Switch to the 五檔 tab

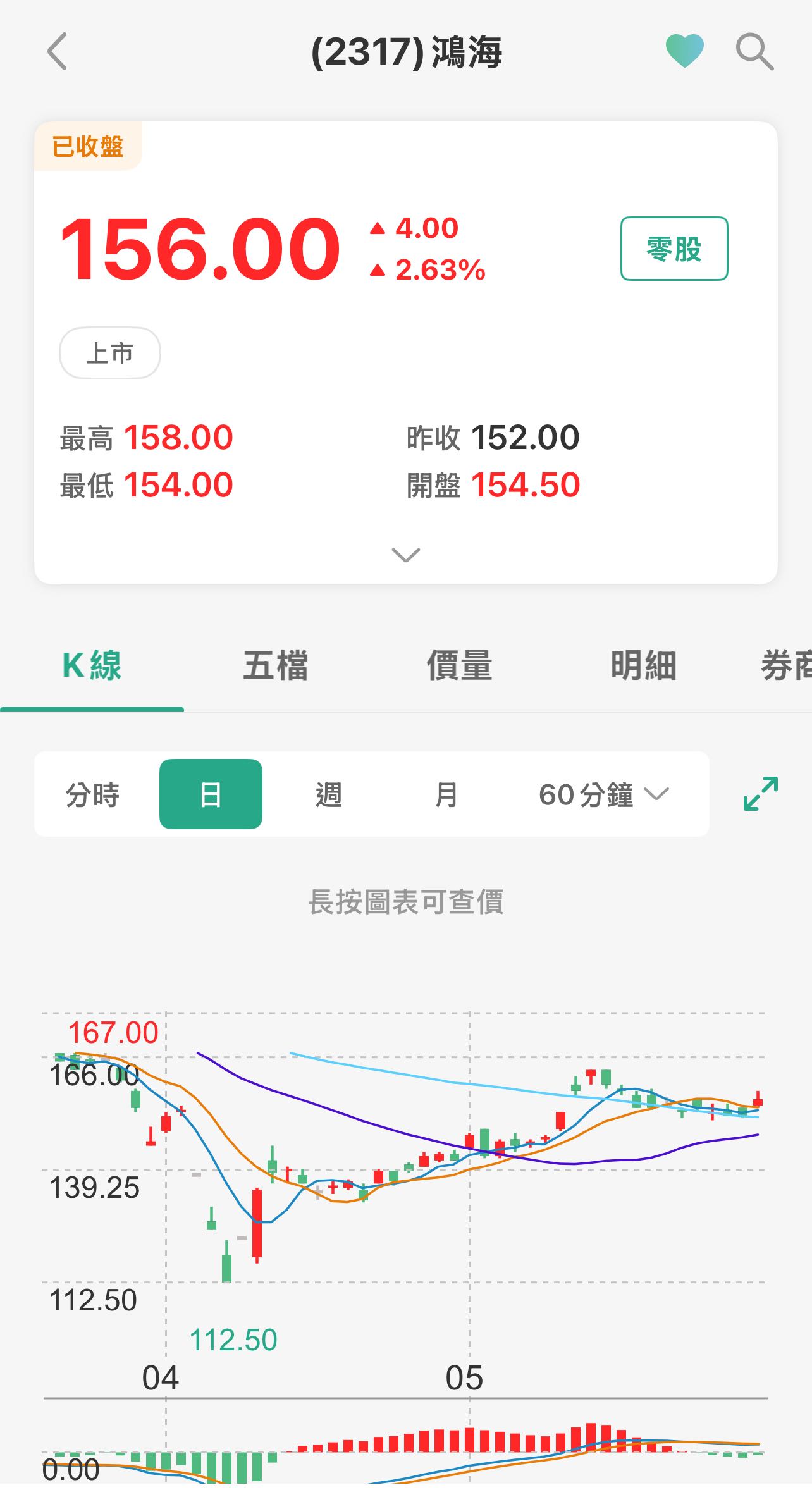pyautogui.click(x=275, y=666)
